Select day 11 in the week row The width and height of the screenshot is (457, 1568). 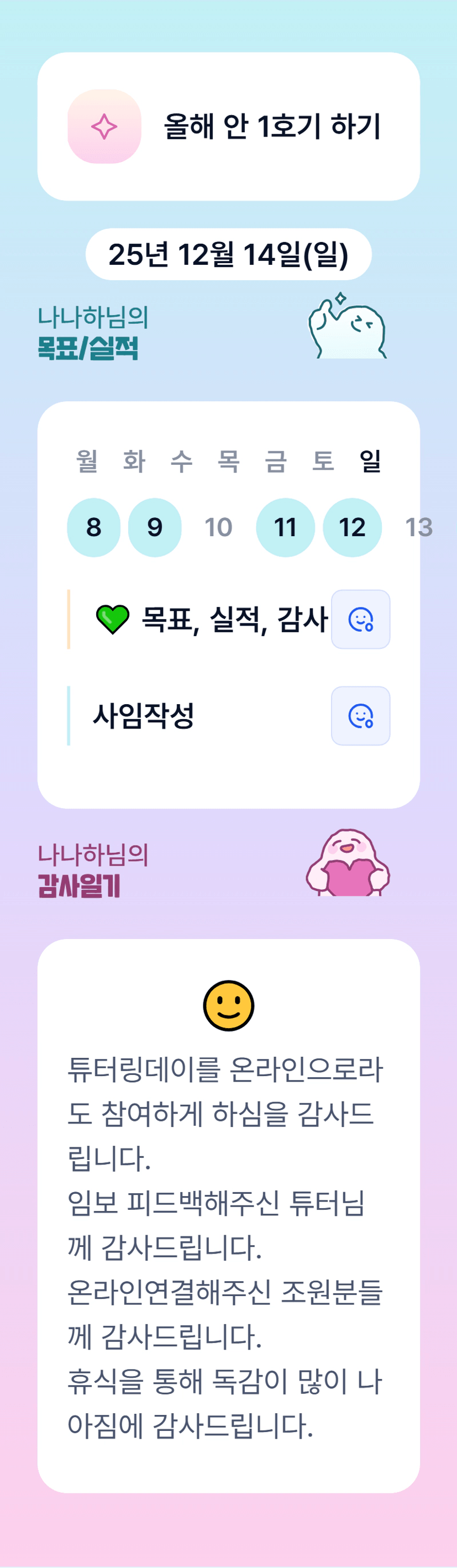point(285,527)
